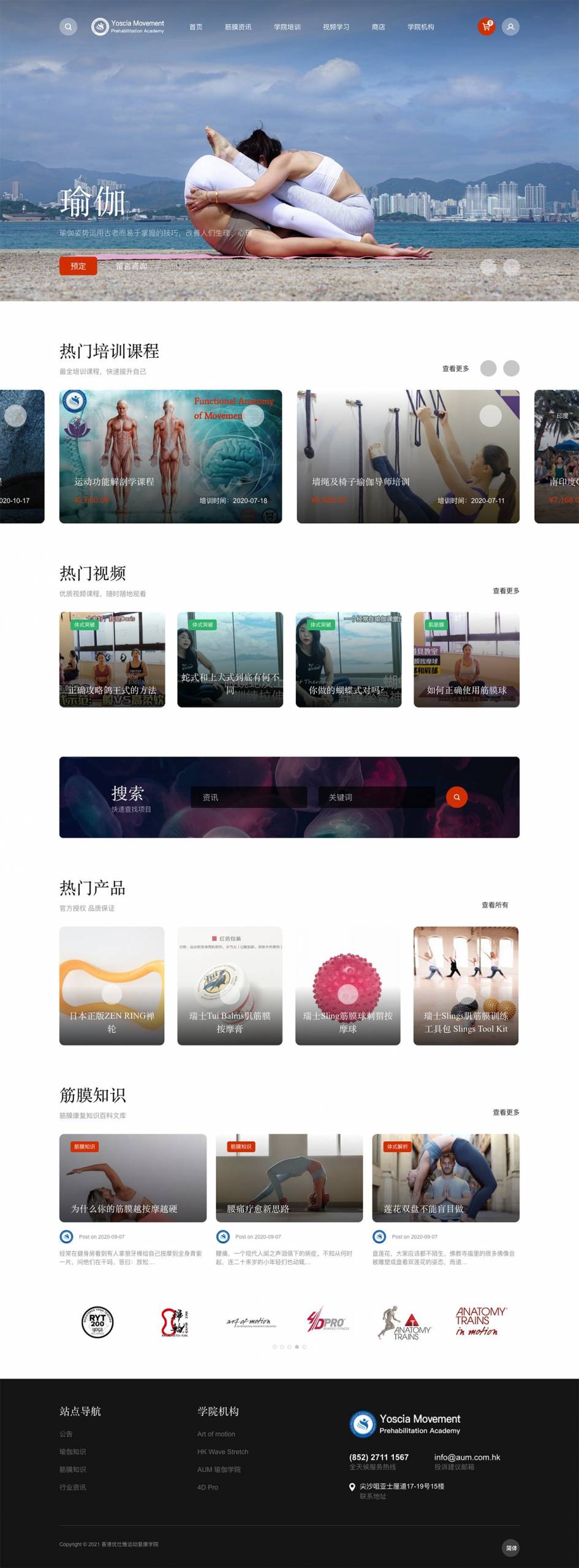The image size is (579, 1568).
Task: Open the 墙绳及椅子瑜伽导师培训 course card
Action: (x=407, y=456)
